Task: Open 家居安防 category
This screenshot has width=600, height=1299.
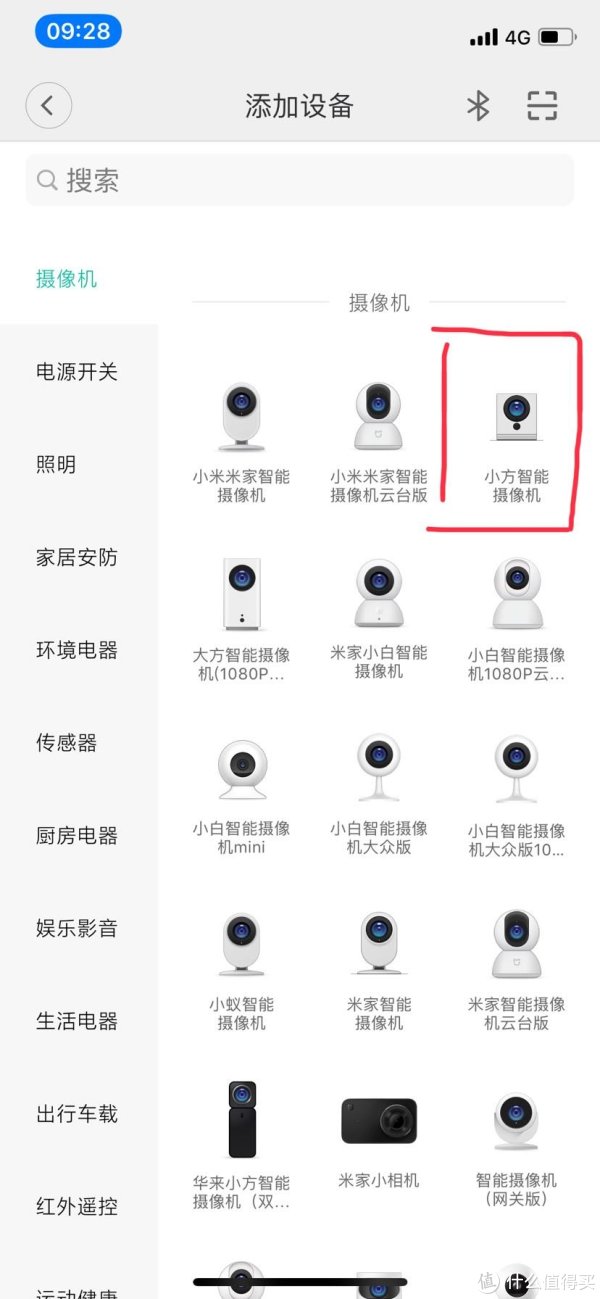Action: pos(77,557)
